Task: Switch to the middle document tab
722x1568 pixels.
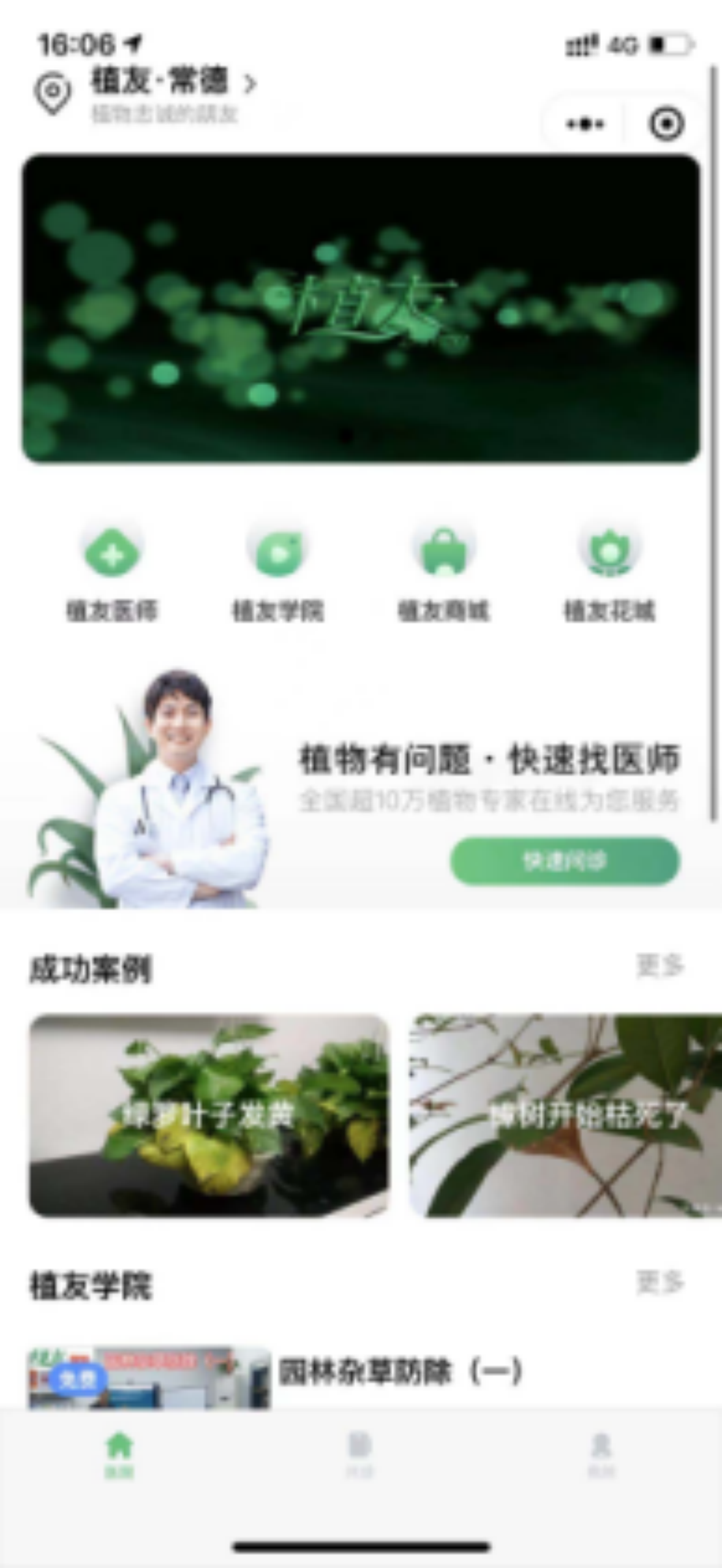Action: [x=359, y=1455]
